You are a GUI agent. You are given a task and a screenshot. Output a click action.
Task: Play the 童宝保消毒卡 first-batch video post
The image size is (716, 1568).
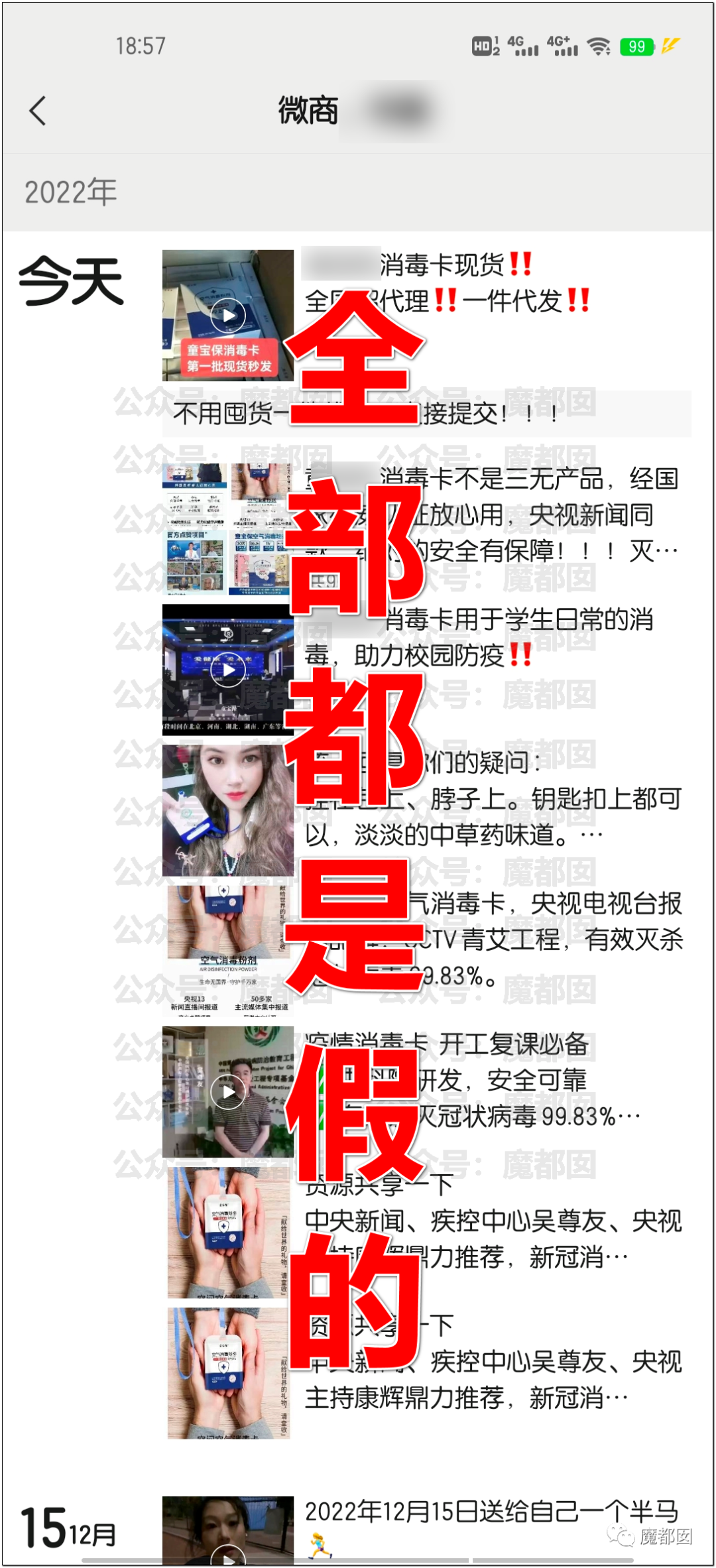[x=227, y=316]
